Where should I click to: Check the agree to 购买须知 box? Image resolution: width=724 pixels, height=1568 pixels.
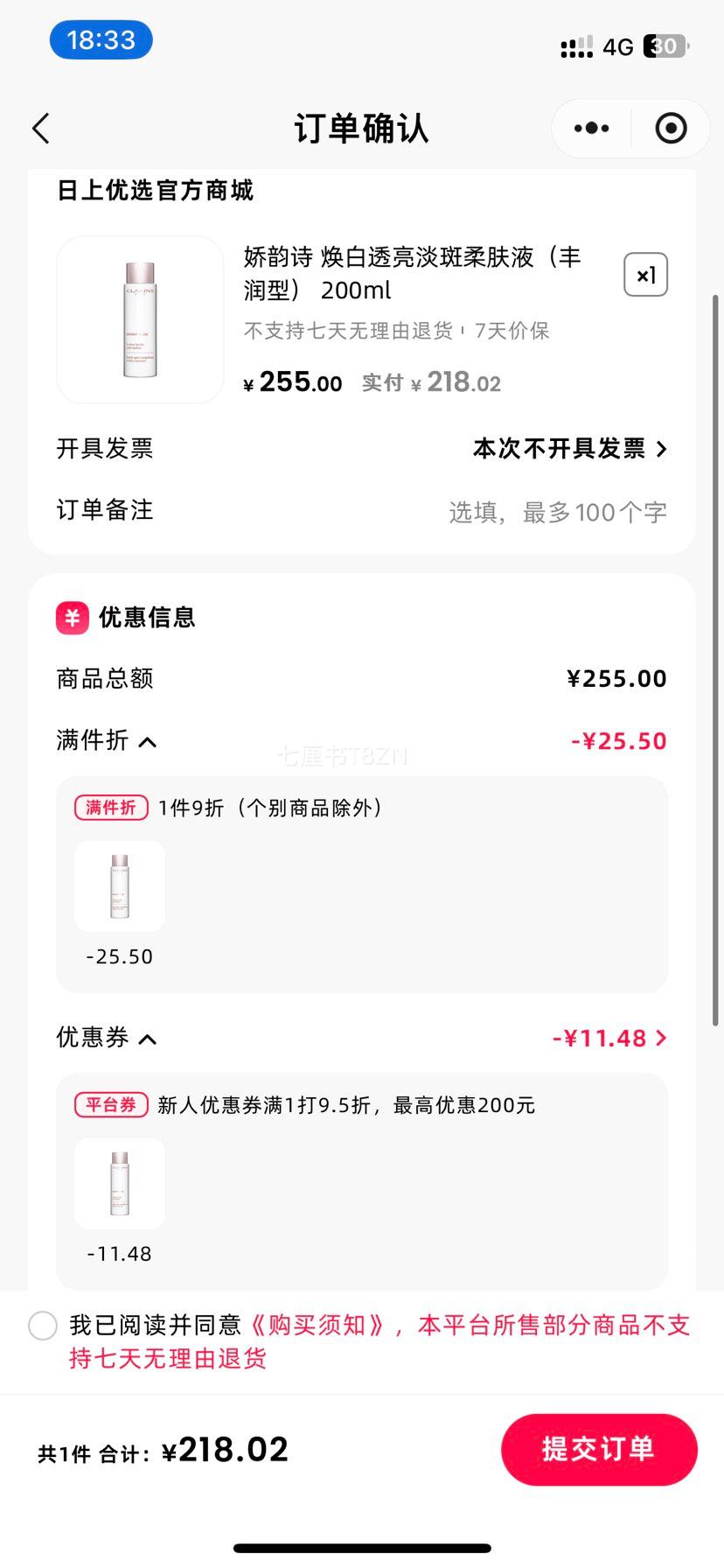[x=43, y=1326]
